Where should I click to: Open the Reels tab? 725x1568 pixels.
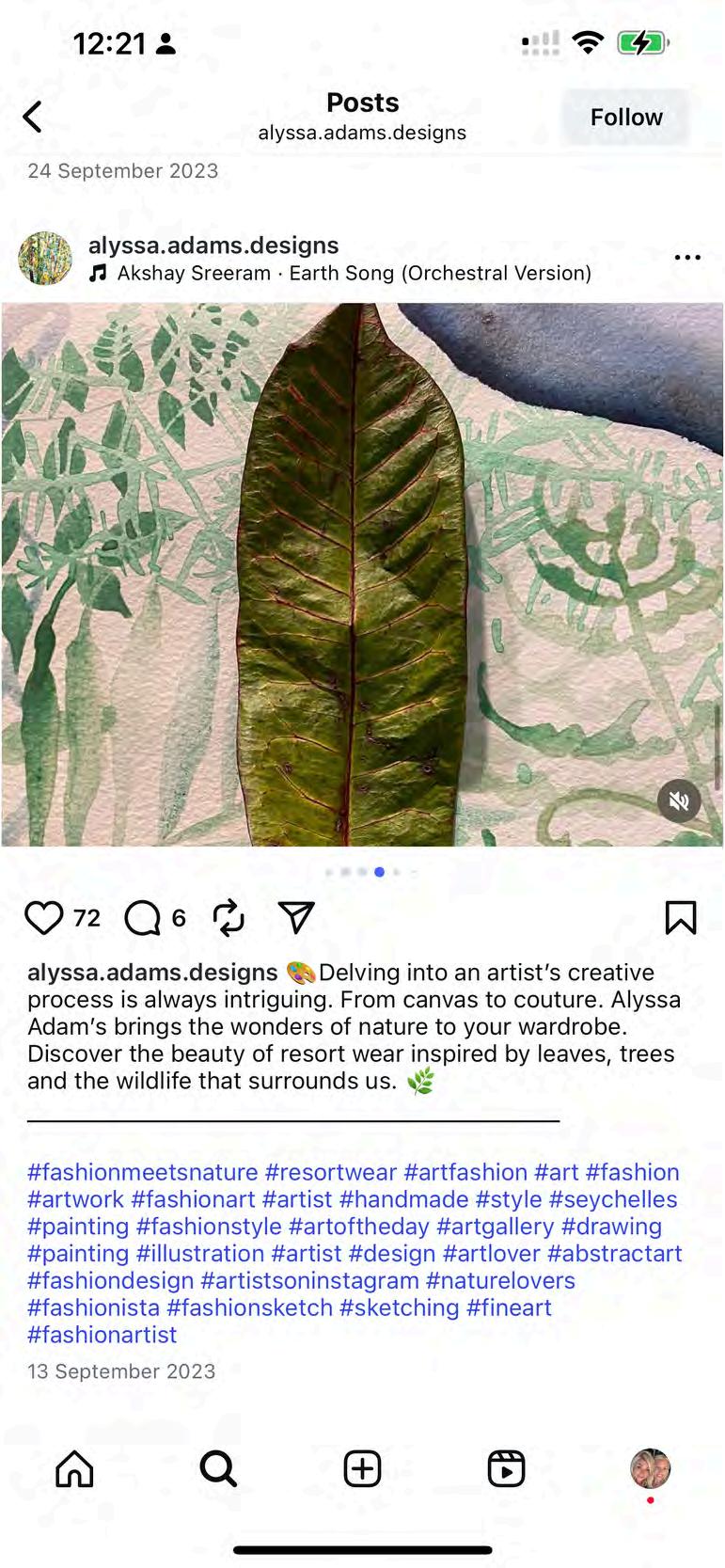pyautogui.click(x=506, y=1468)
